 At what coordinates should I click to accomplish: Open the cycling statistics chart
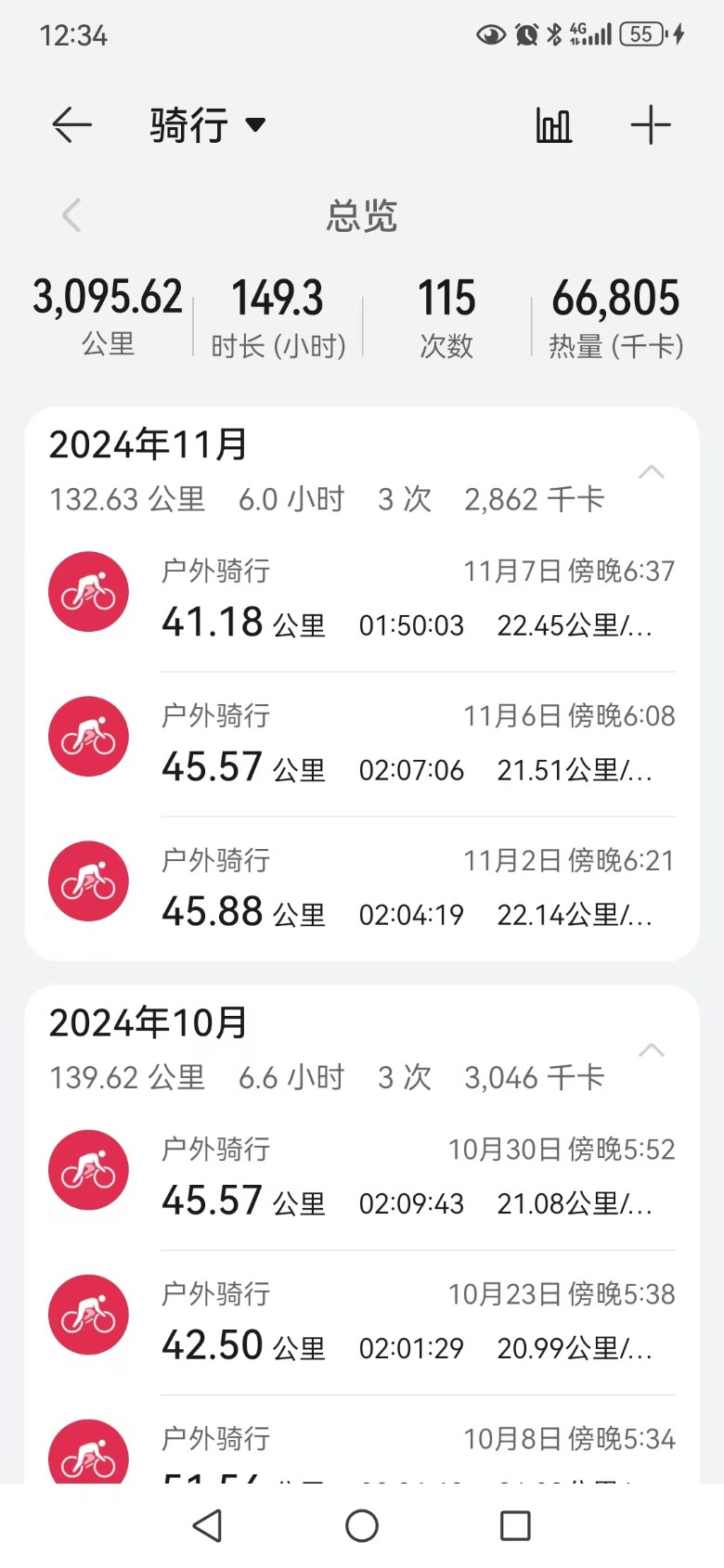554,125
